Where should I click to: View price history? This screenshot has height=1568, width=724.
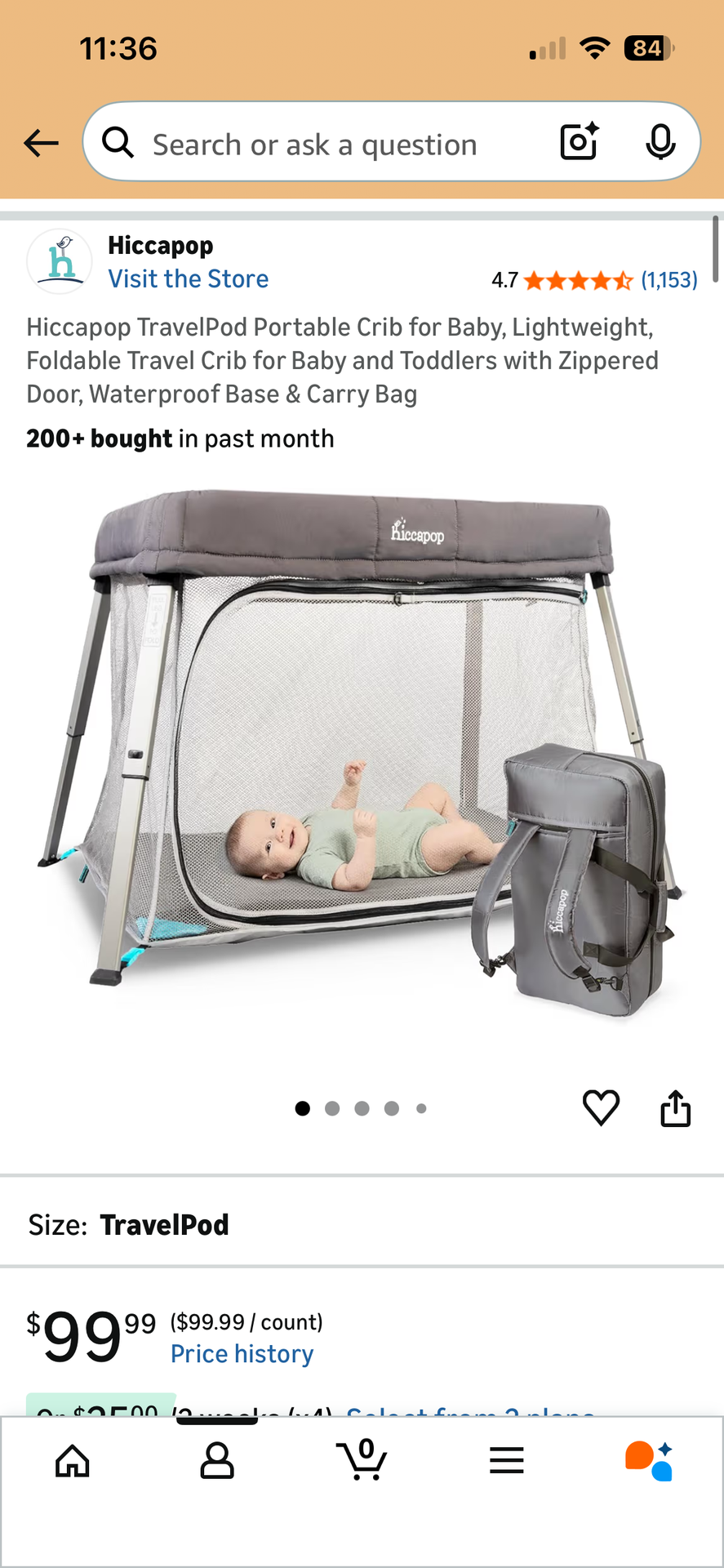tap(242, 1354)
